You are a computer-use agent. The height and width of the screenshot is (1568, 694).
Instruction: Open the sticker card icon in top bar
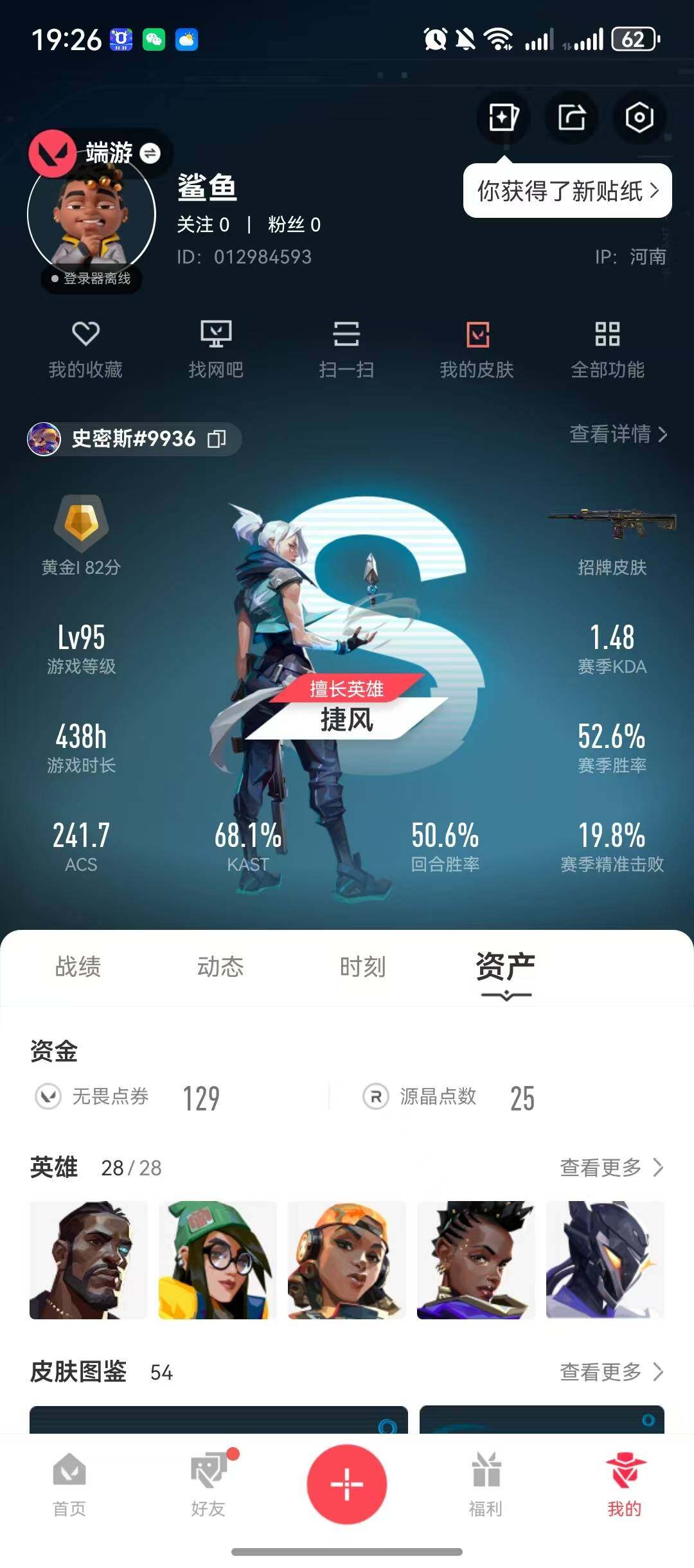pos(504,117)
